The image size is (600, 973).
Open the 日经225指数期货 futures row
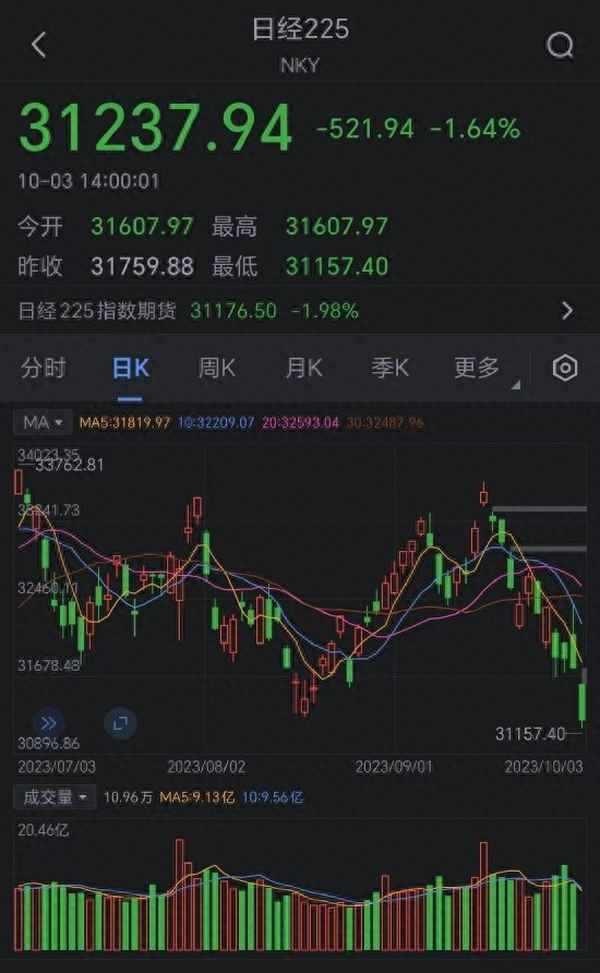click(300, 310)
